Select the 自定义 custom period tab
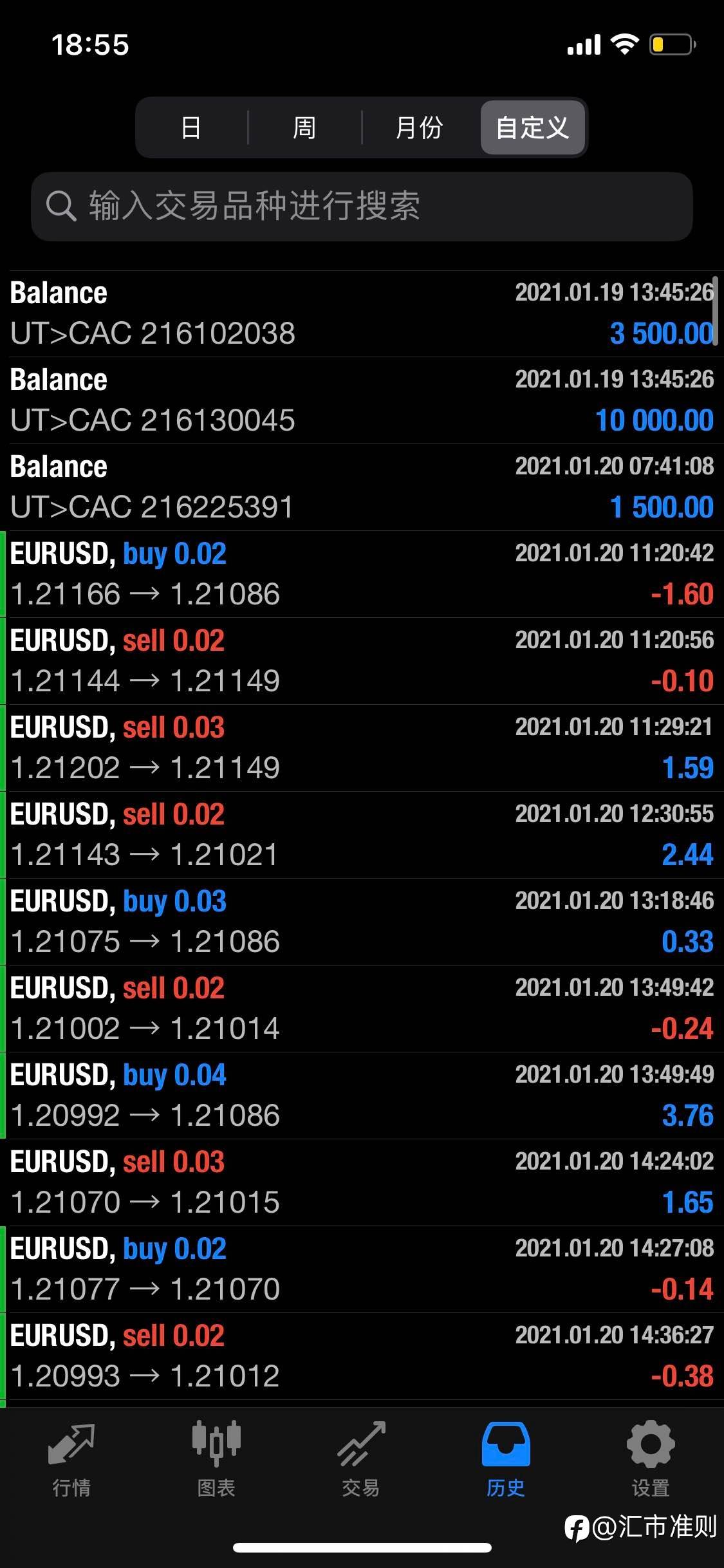 click(x=532, y=127)
